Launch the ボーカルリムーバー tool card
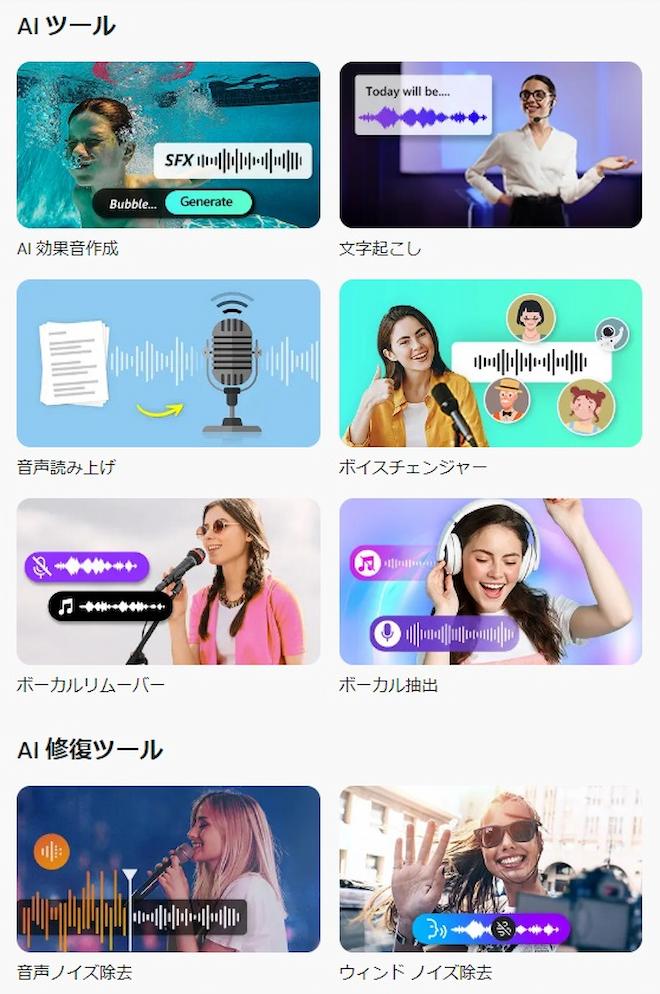 pos(168,581)
